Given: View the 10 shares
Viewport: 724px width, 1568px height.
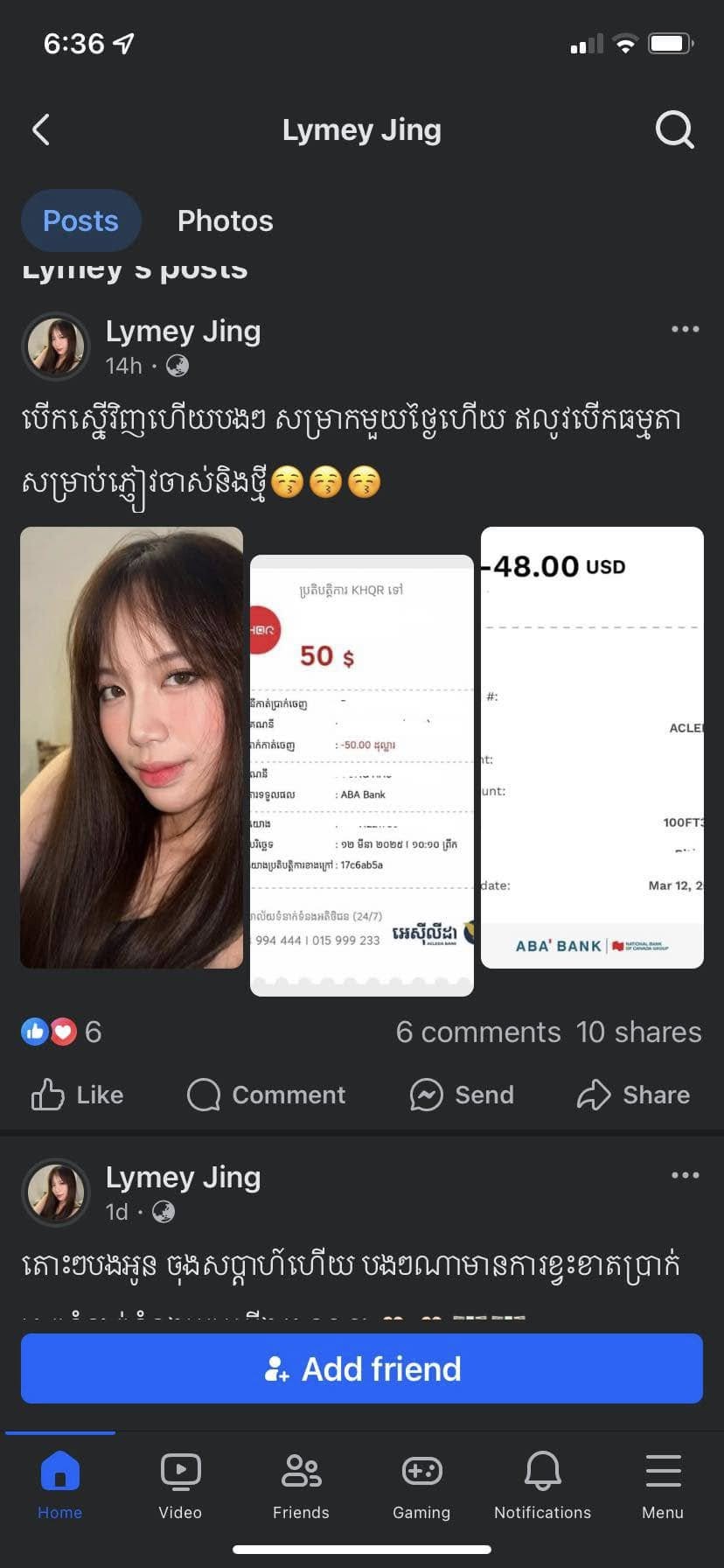Looking at the screenshot, I should (x=638, y=1032).
